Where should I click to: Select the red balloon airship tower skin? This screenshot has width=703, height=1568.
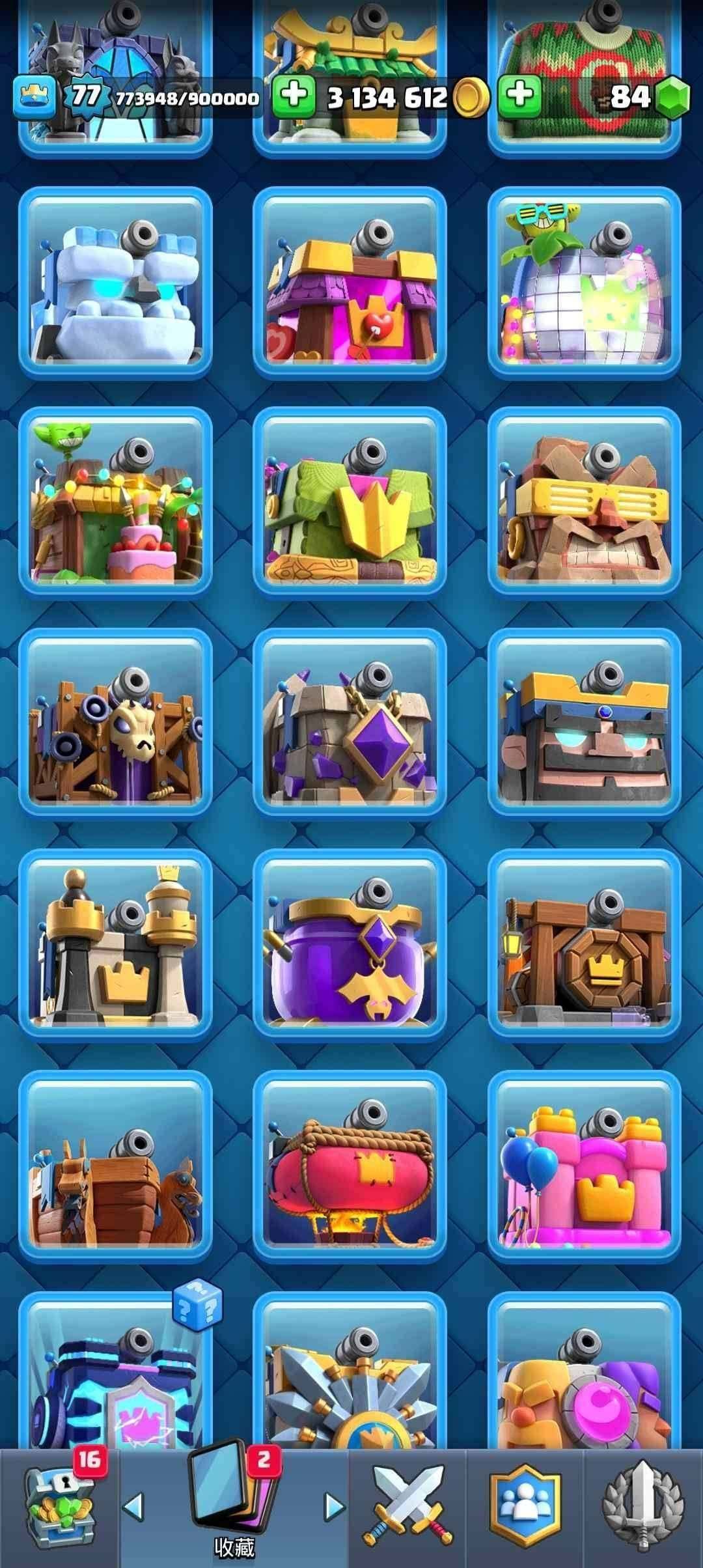(350, 1166)
